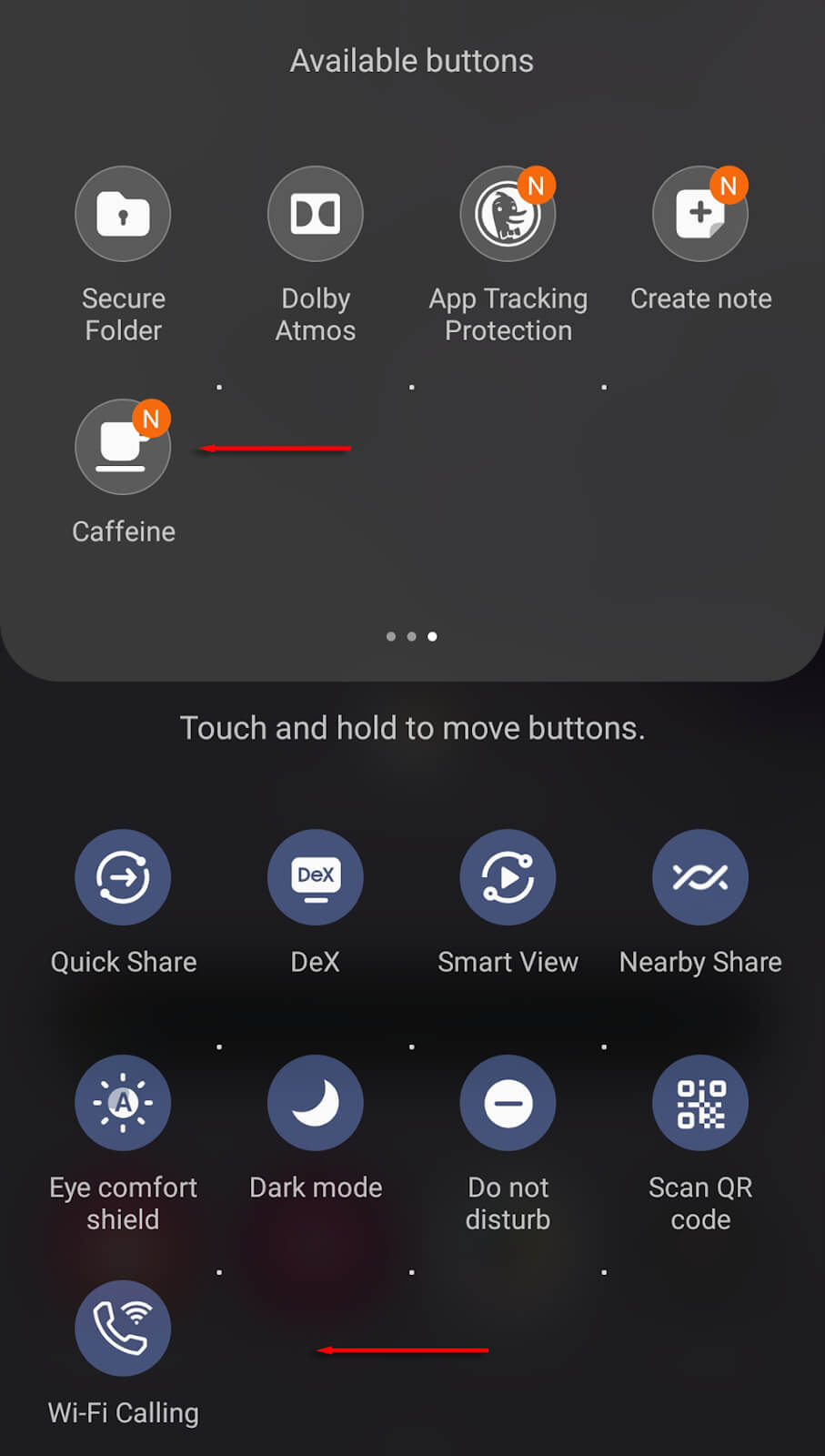This screenshot has width=825, height=1456.
Task: Select the Scan QR code tile
Action: (699, 1103)
